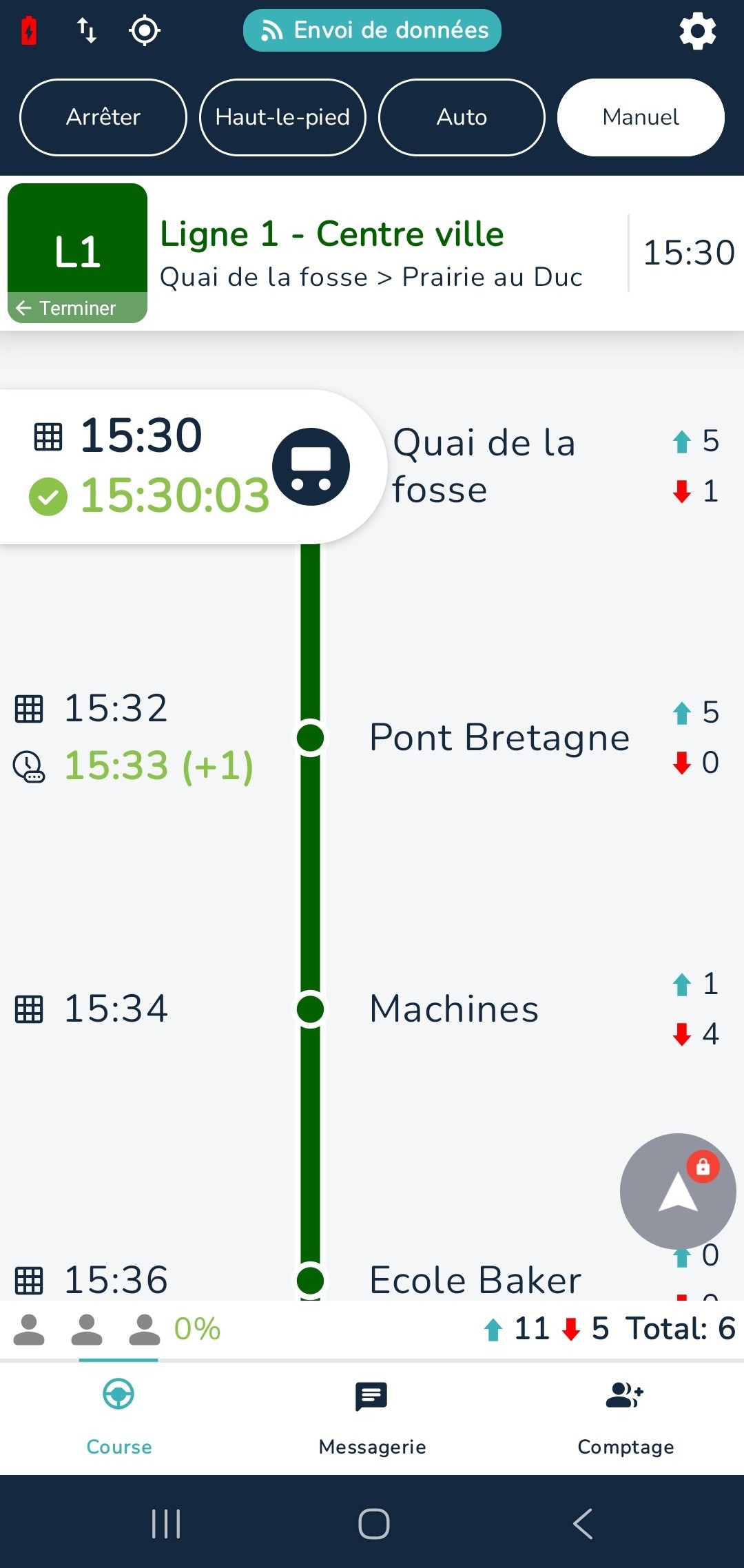This screenshot has height=1568, width=744.
Task: Open the settings gear icon
Action: pos(698,30)
